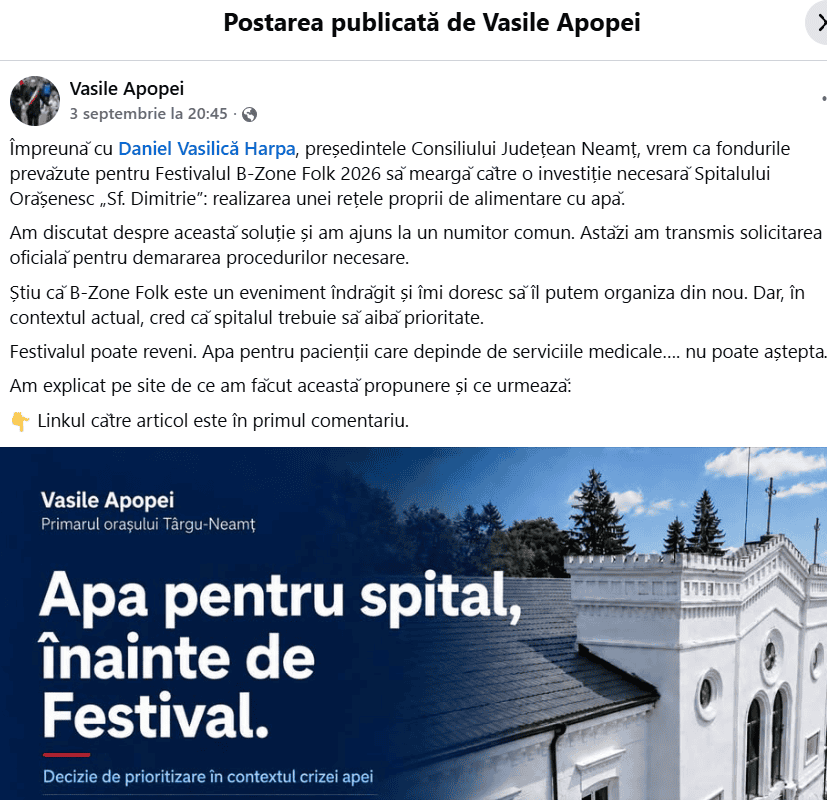Open the post timestamp 3 septembrie la 20:45
This screenshot has width=827, height=800.
click(x=148, y=114)
